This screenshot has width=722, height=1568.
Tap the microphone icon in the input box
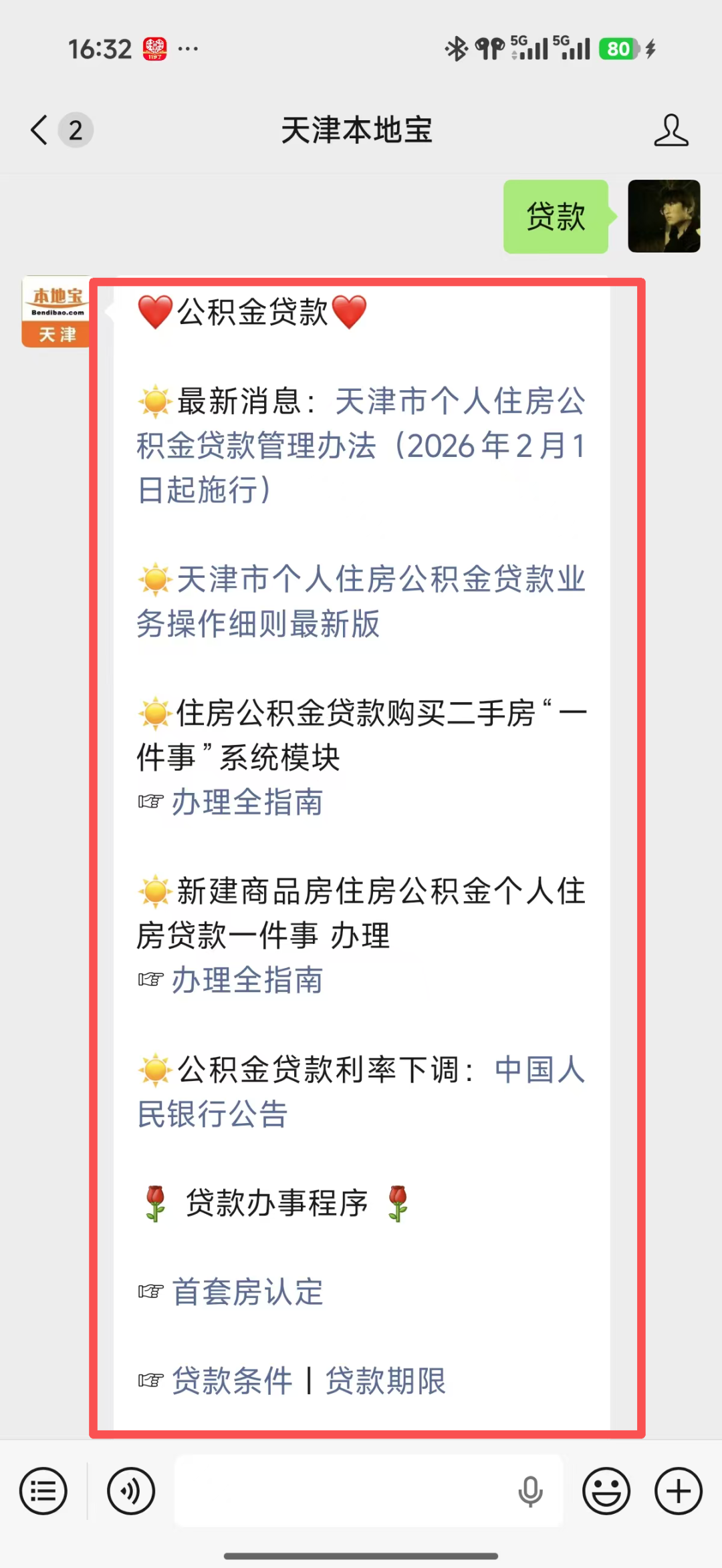coord(531,1491)
